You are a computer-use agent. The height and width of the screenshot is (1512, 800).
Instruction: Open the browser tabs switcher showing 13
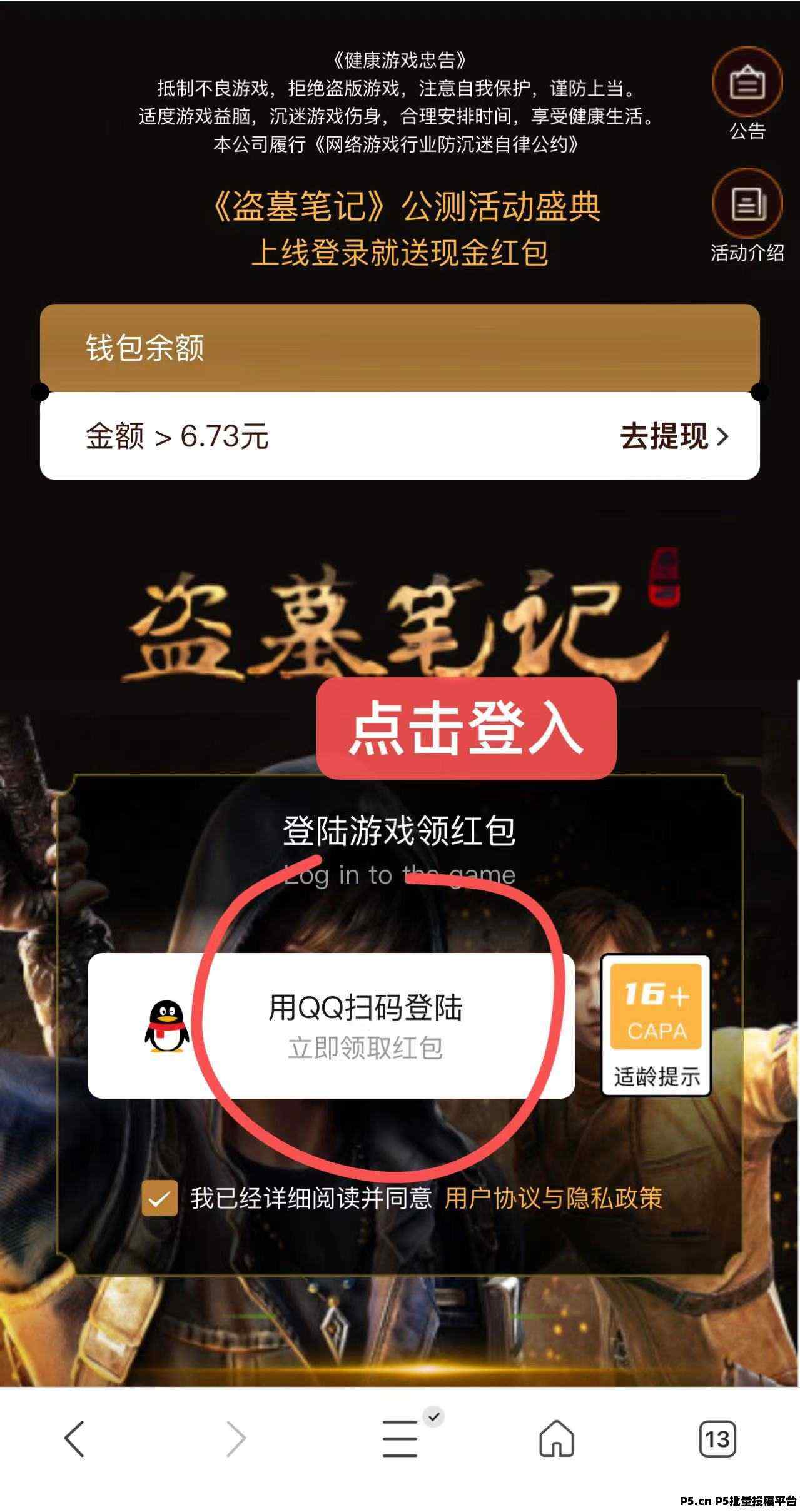pyautogui.click(x=717, y=1439)
